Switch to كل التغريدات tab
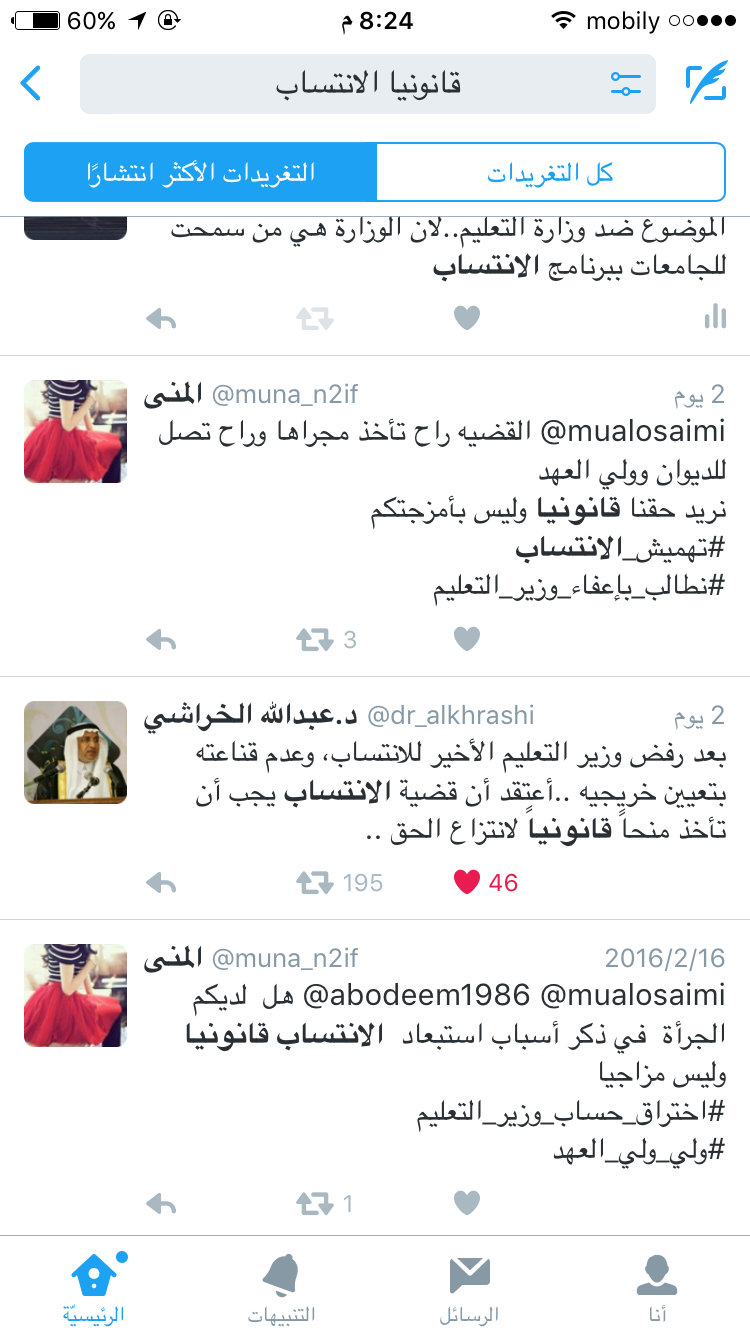The width and height of the screenshot is (750, 1334). tap(550, 172)
